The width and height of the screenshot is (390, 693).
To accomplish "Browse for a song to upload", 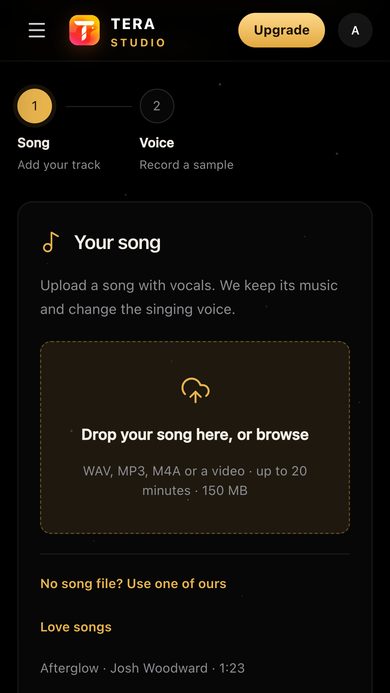I will [195, 437].
